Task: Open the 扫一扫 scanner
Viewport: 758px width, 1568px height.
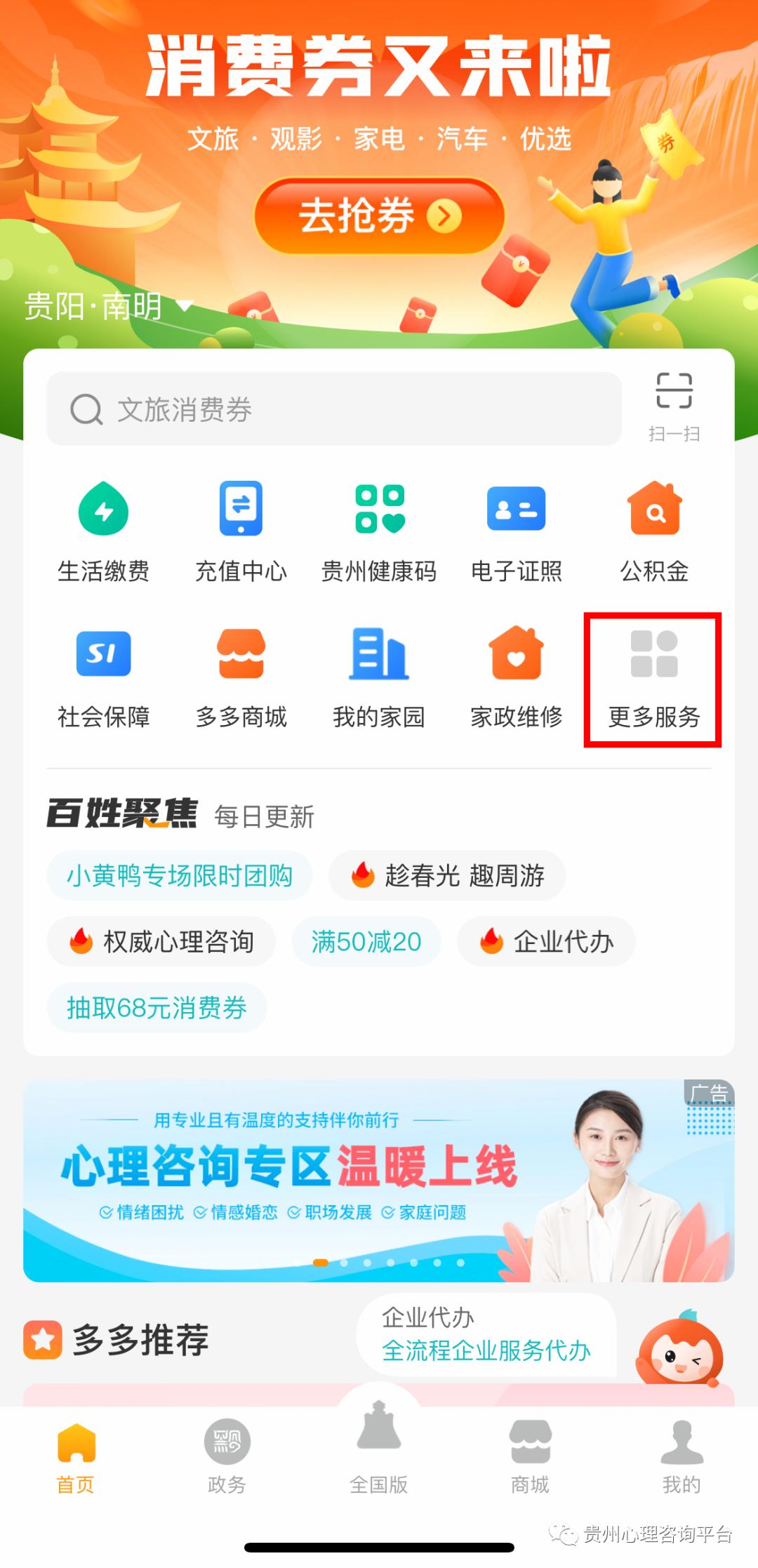Action: [674, 406]
